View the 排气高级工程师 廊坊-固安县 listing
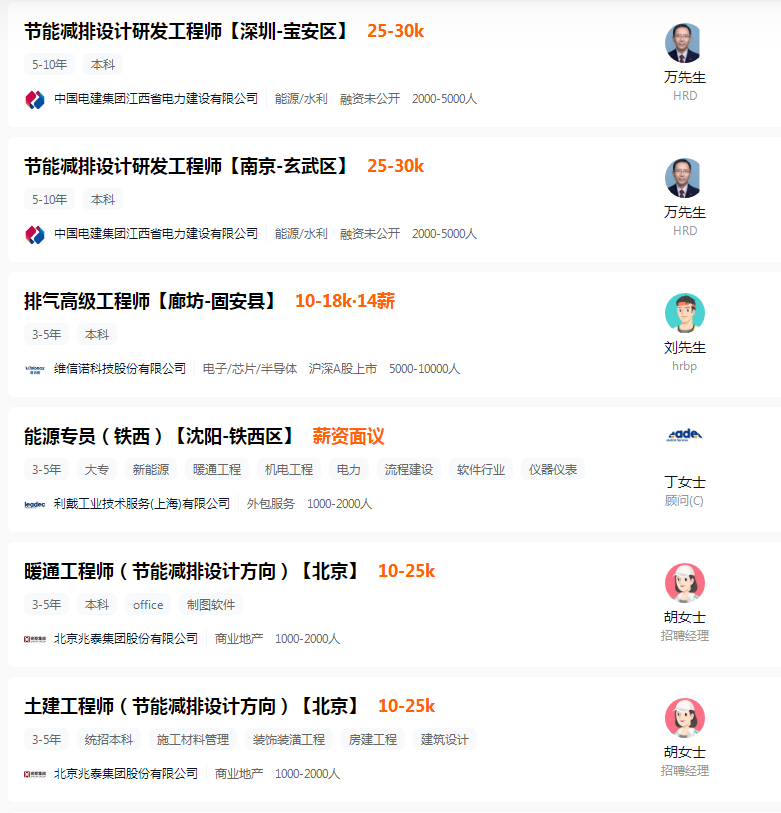 151,301
